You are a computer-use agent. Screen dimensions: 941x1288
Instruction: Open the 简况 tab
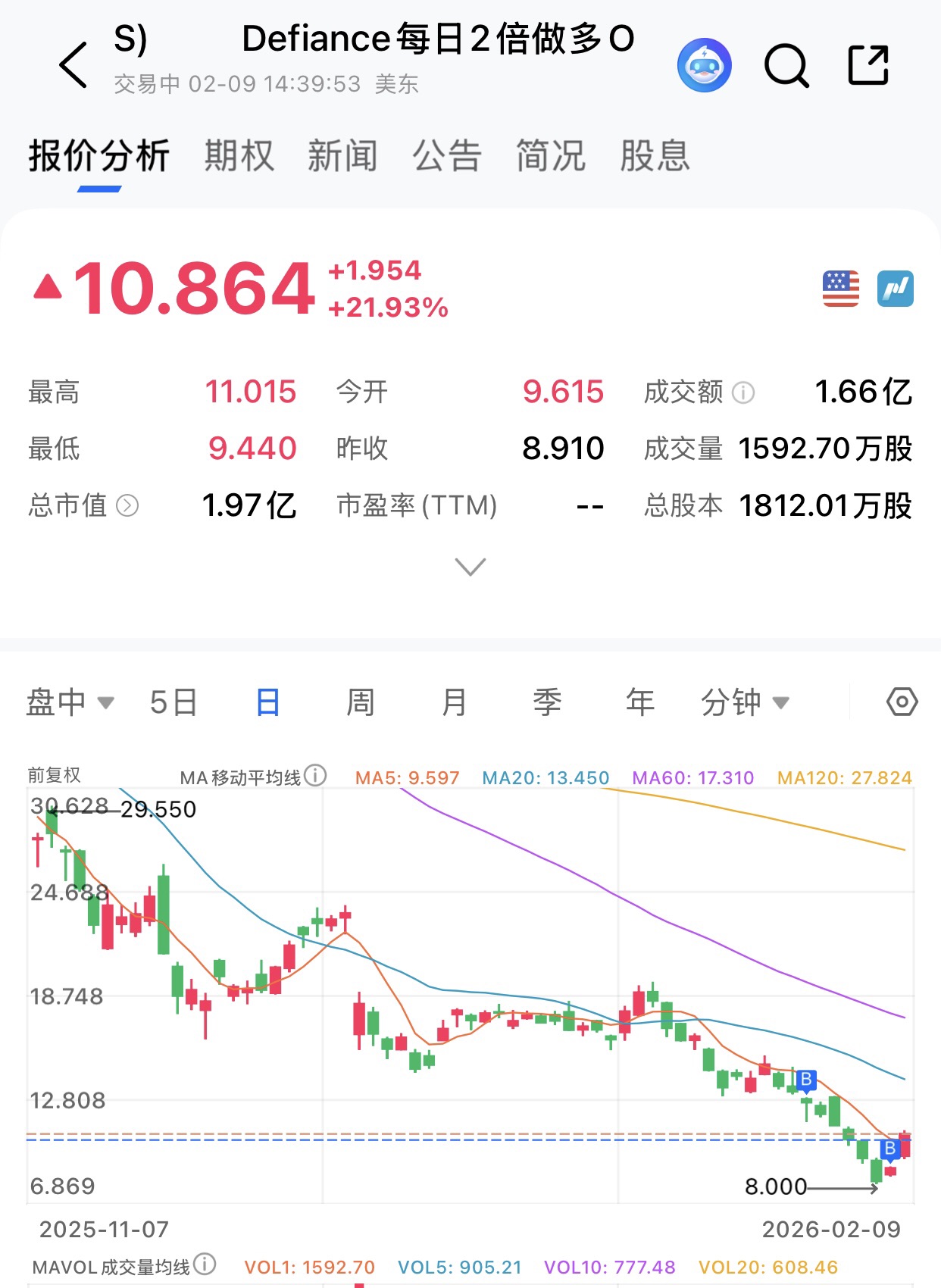click(x=551, y=156)
